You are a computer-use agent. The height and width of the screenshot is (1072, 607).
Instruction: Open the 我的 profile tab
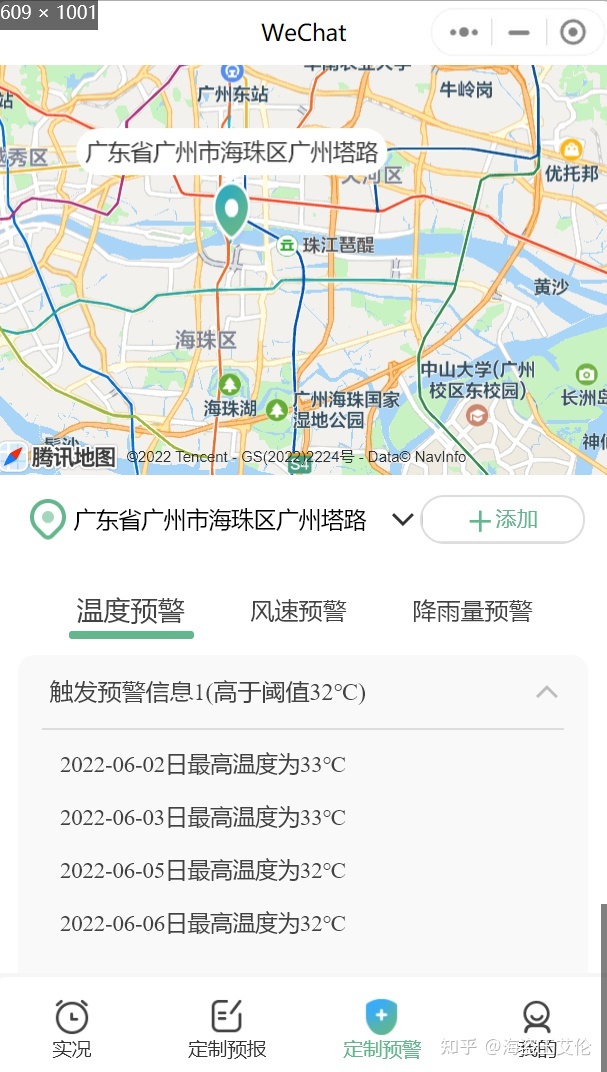click(537, 1028)
